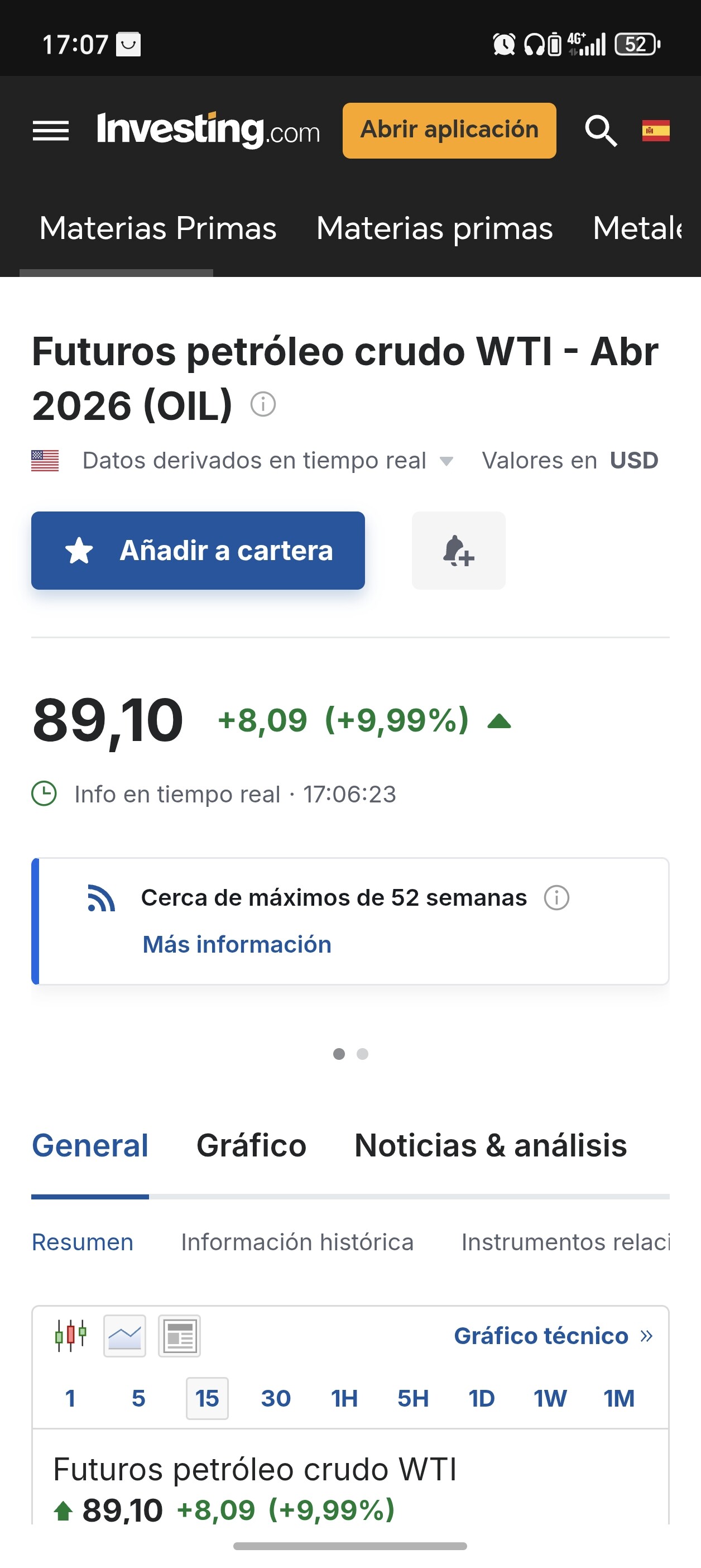This screenshot has width=701, height=1568.
Task: Change language via the Spanish flag
Action: 655,130
